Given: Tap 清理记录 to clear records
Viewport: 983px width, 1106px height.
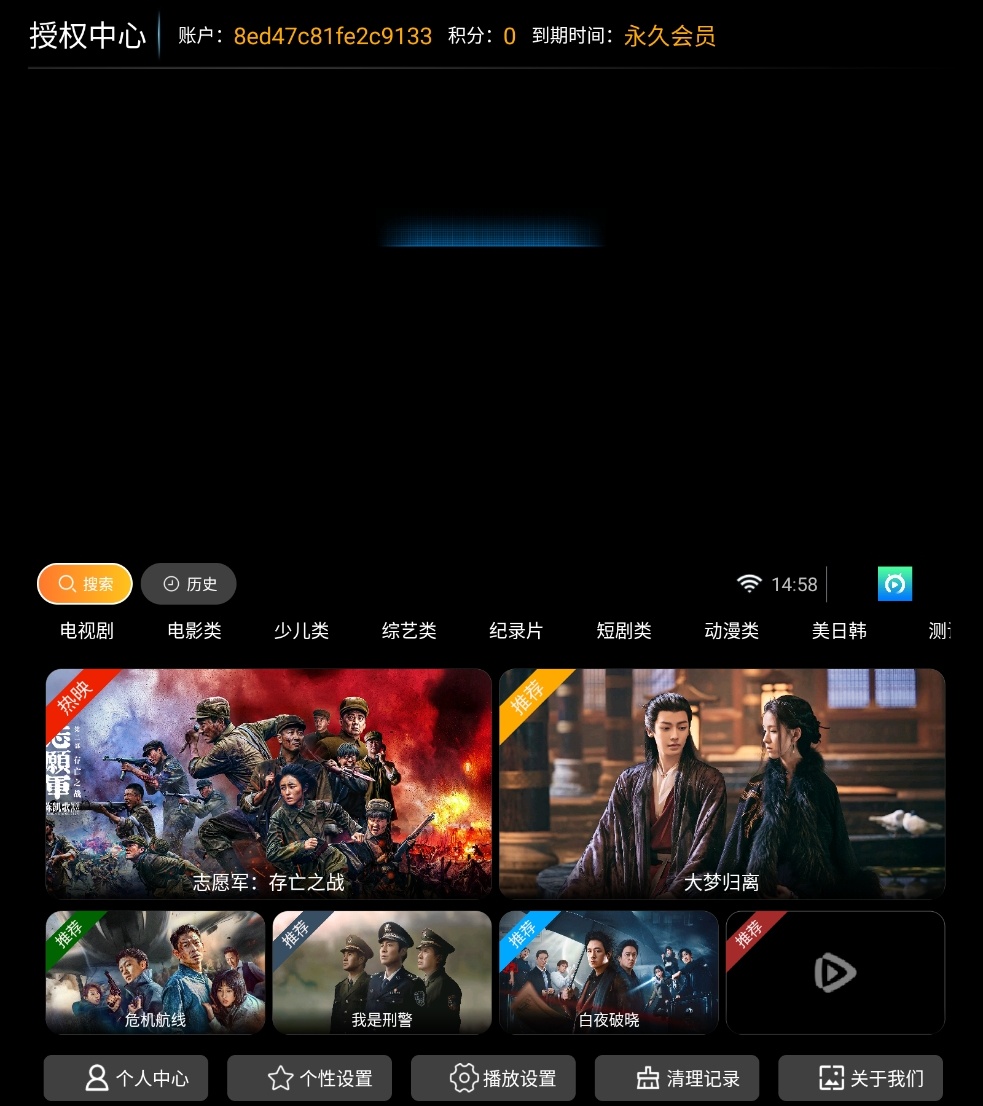Looking at the screenshot, I should click(x=677, y=1078).
